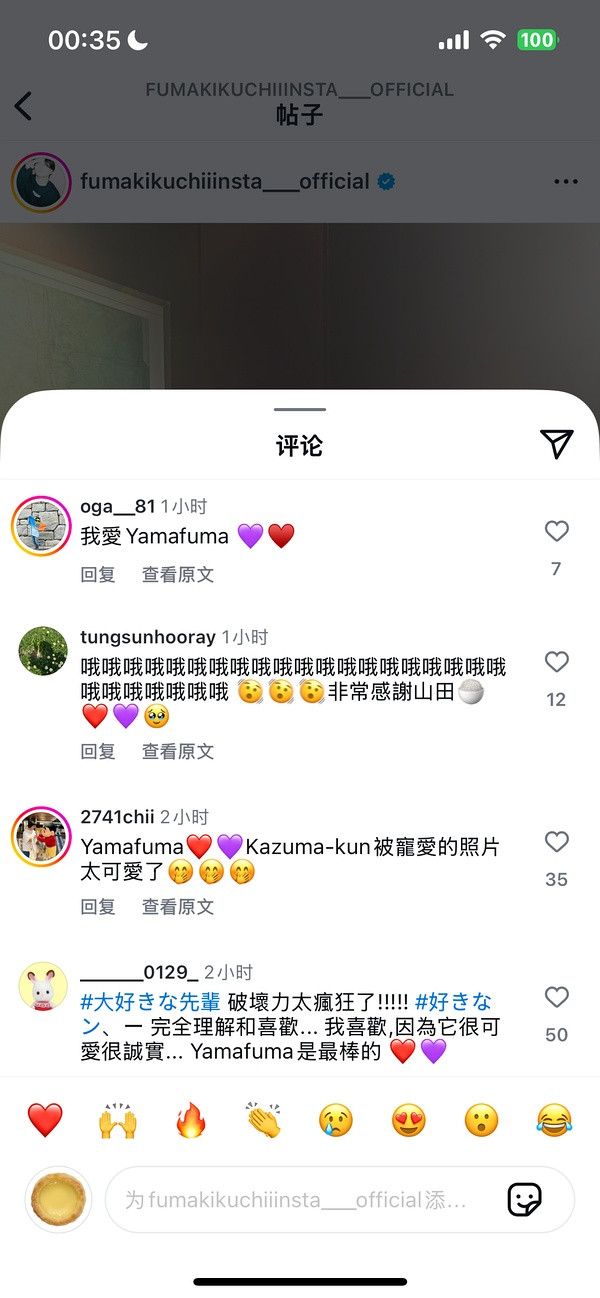Insert the laughing tears emoji
600x1298 pixels.
[x=553, y=1120]
